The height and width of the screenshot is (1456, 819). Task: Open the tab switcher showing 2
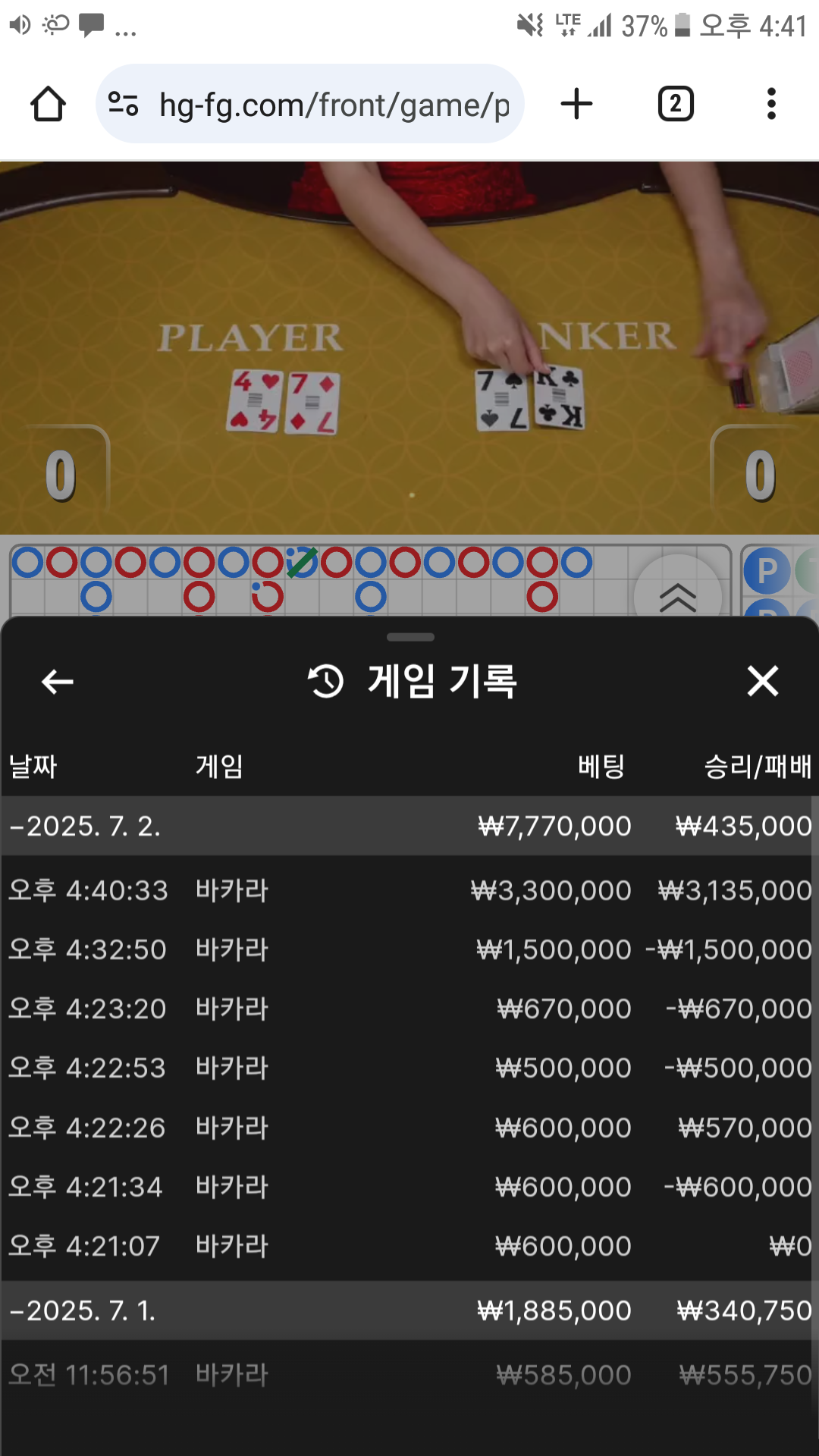point(676,104)
